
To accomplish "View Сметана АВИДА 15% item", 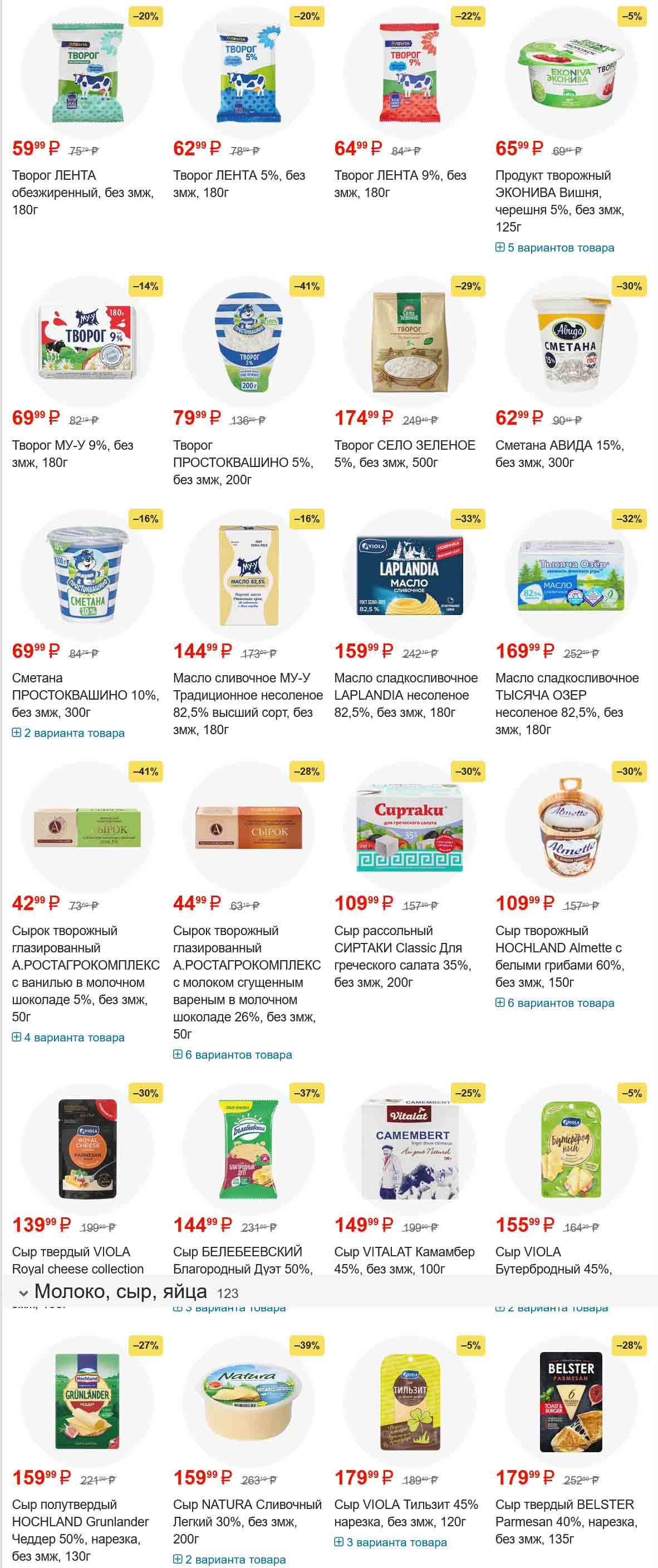I will point(559,453).
